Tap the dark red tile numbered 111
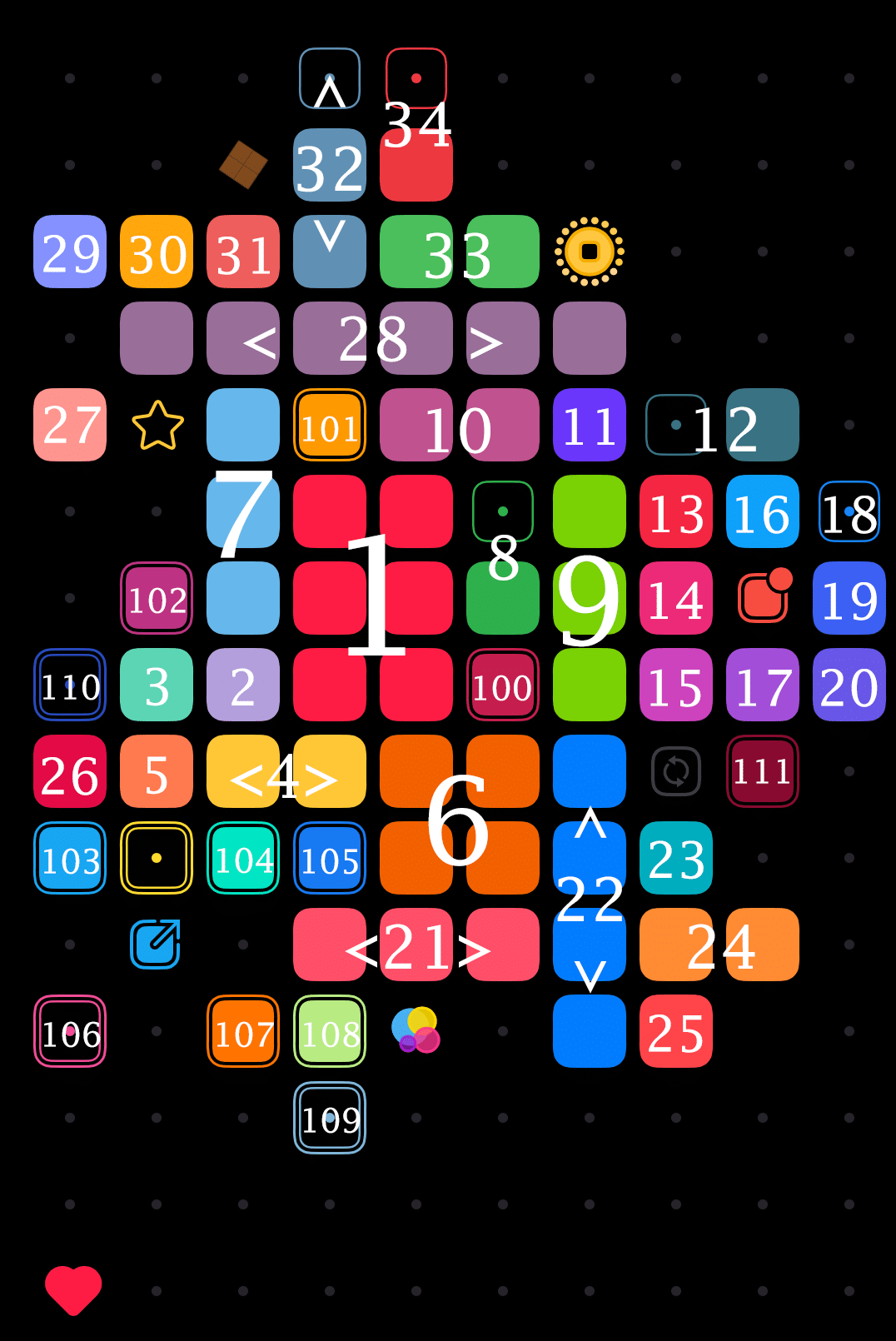 coord(763,771)
